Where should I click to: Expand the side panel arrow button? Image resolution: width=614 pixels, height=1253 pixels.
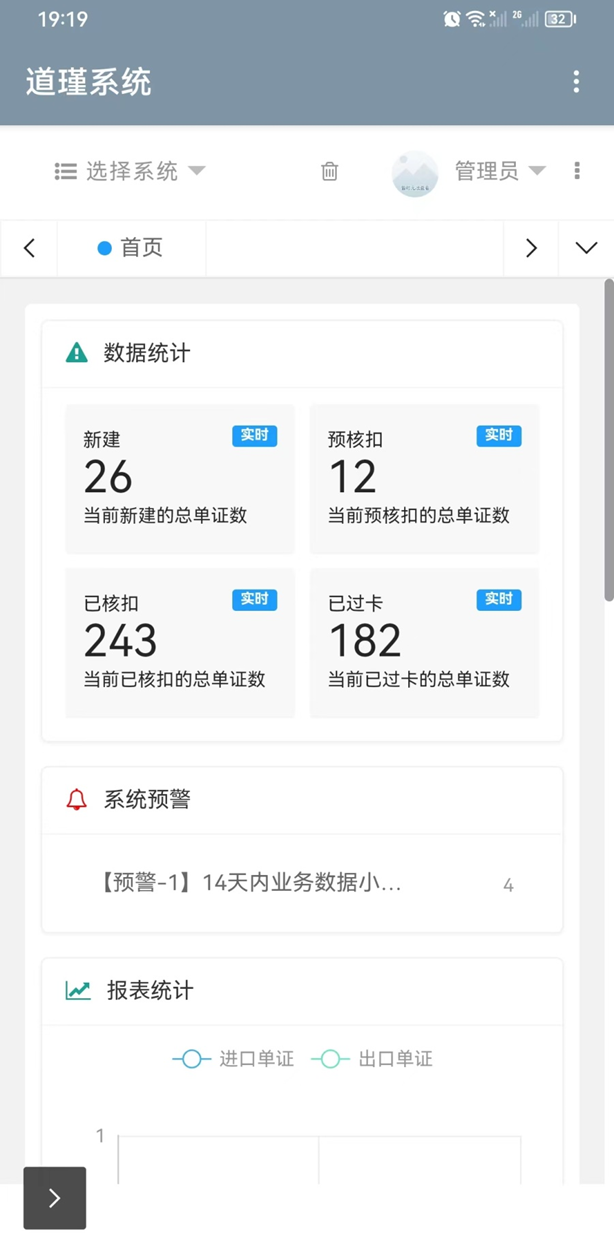pyautogui.click(x=55, y=1198)
